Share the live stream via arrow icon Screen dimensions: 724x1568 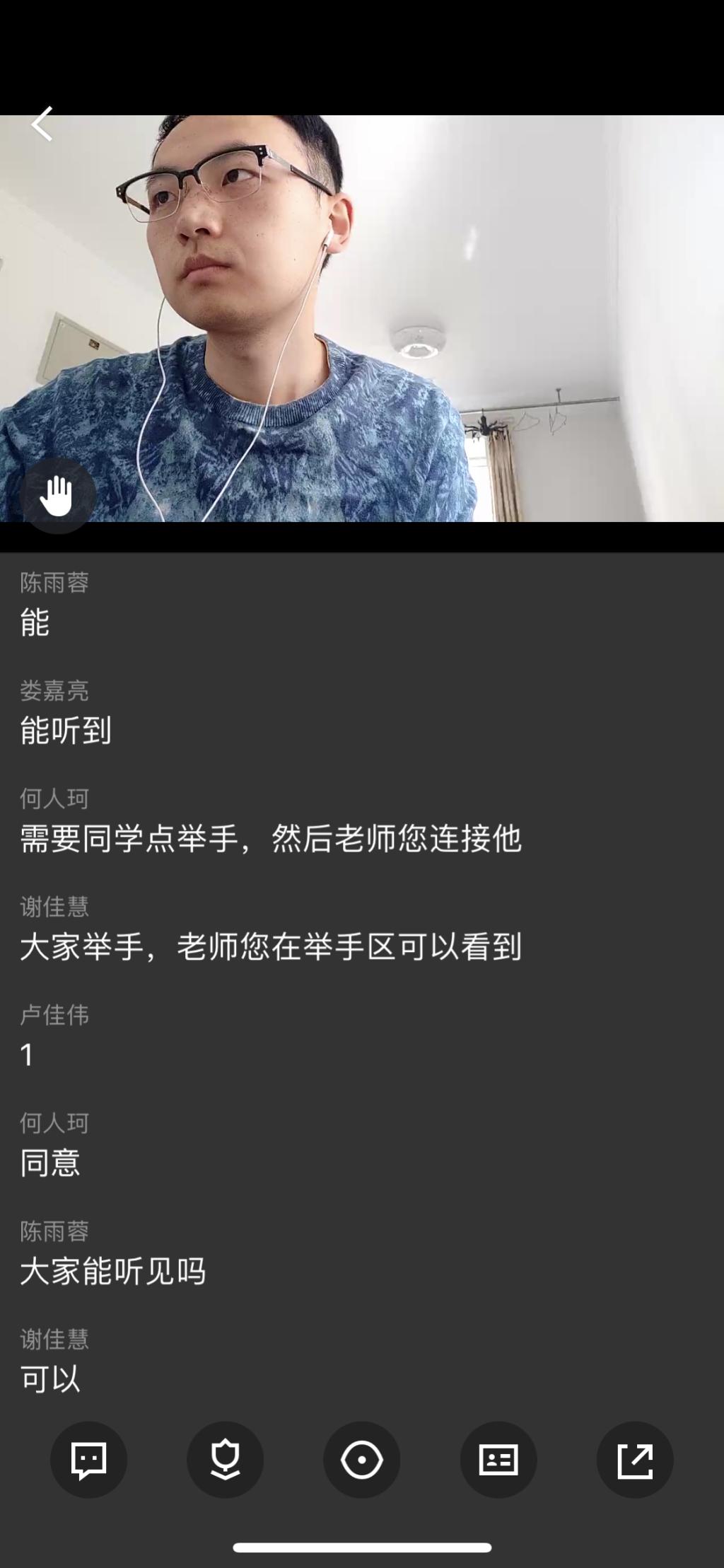(x=635, y=1460)
